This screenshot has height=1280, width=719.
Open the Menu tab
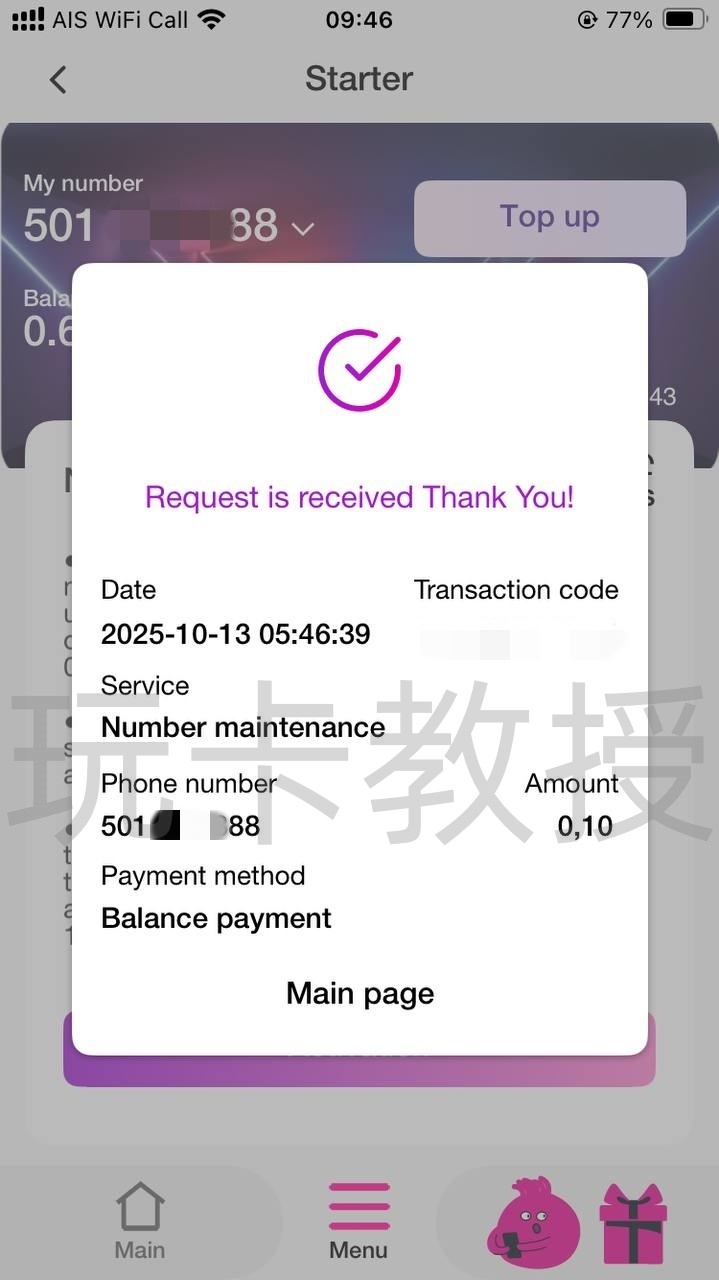[359, 1221]
